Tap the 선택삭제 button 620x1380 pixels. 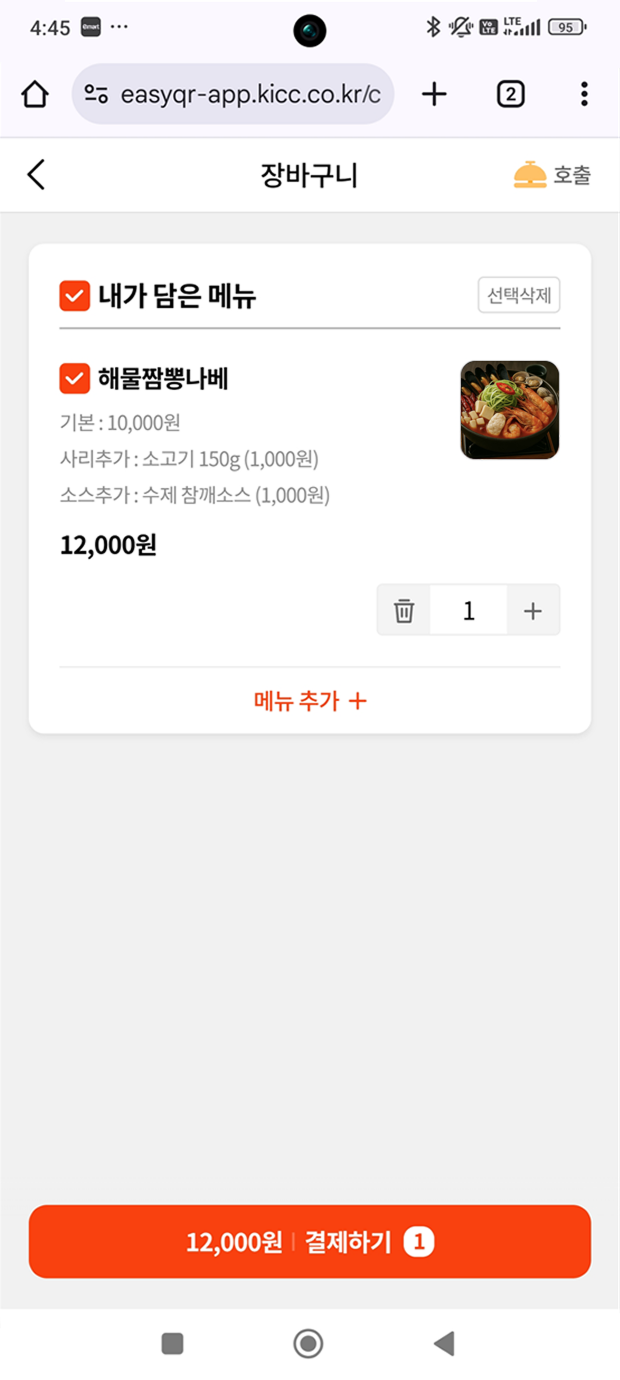pos(518,296)
